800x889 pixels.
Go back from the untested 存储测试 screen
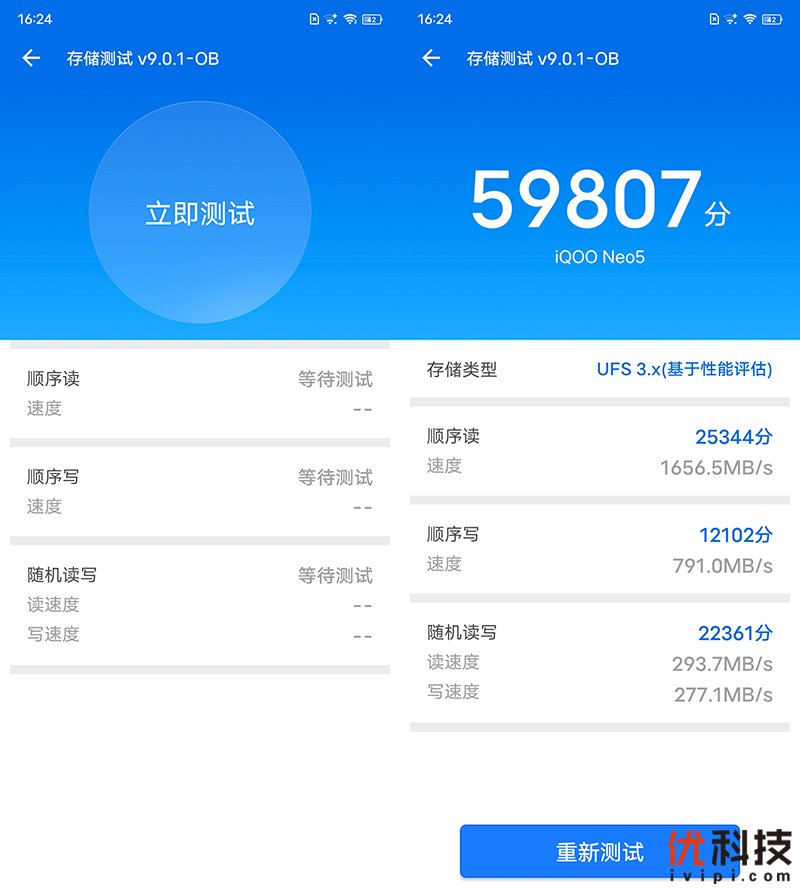point(31,58)
